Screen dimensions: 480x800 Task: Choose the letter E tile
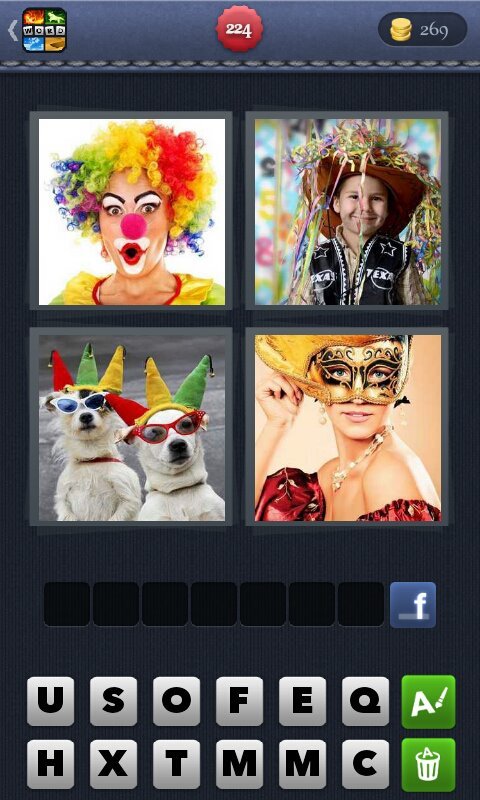click(x=302, y=701)
